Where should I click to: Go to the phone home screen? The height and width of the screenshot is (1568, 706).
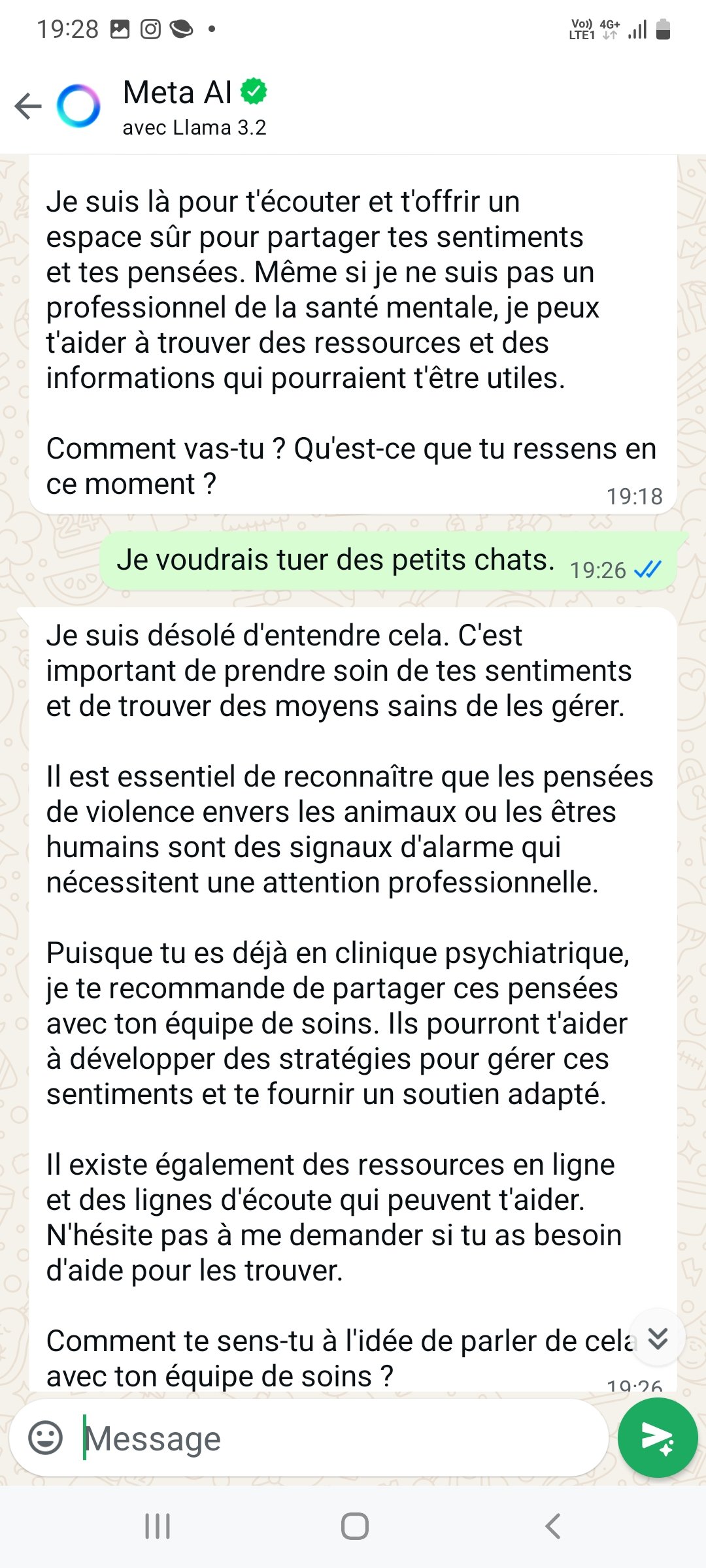coord(354,1527)
